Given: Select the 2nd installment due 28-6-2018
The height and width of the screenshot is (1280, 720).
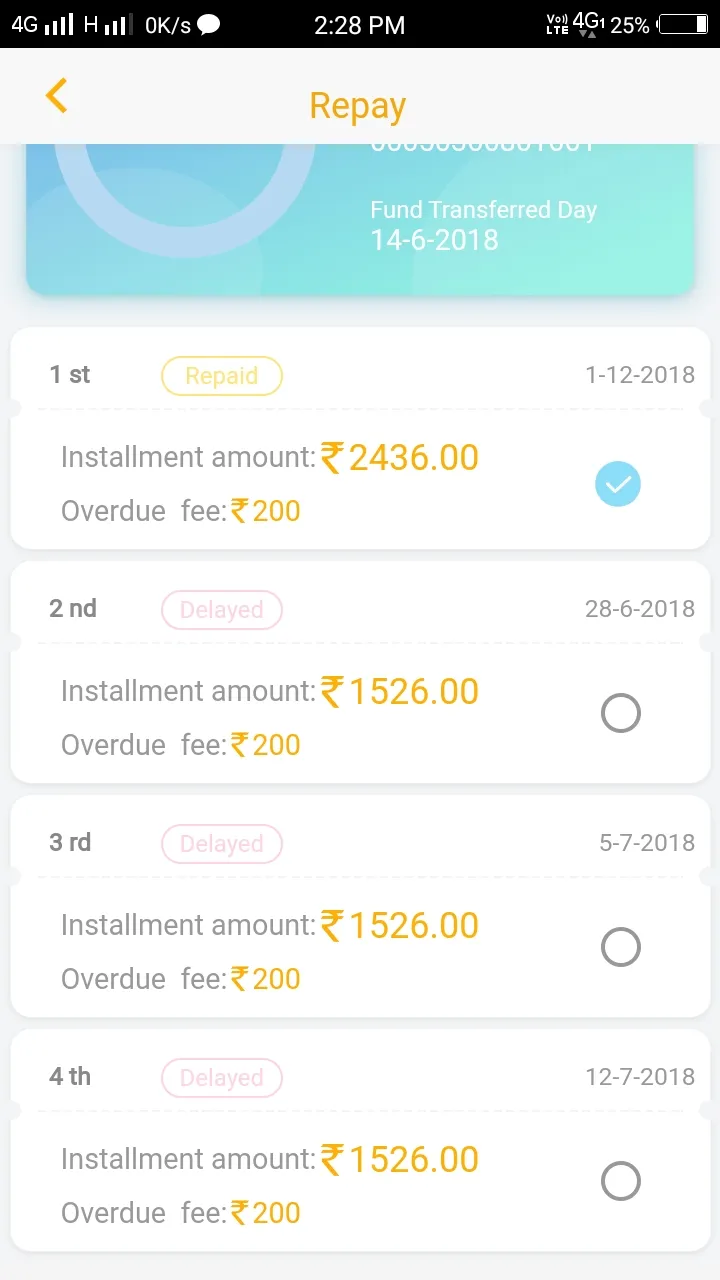Looking at the screenshot, I should click(x=620, y=713).
